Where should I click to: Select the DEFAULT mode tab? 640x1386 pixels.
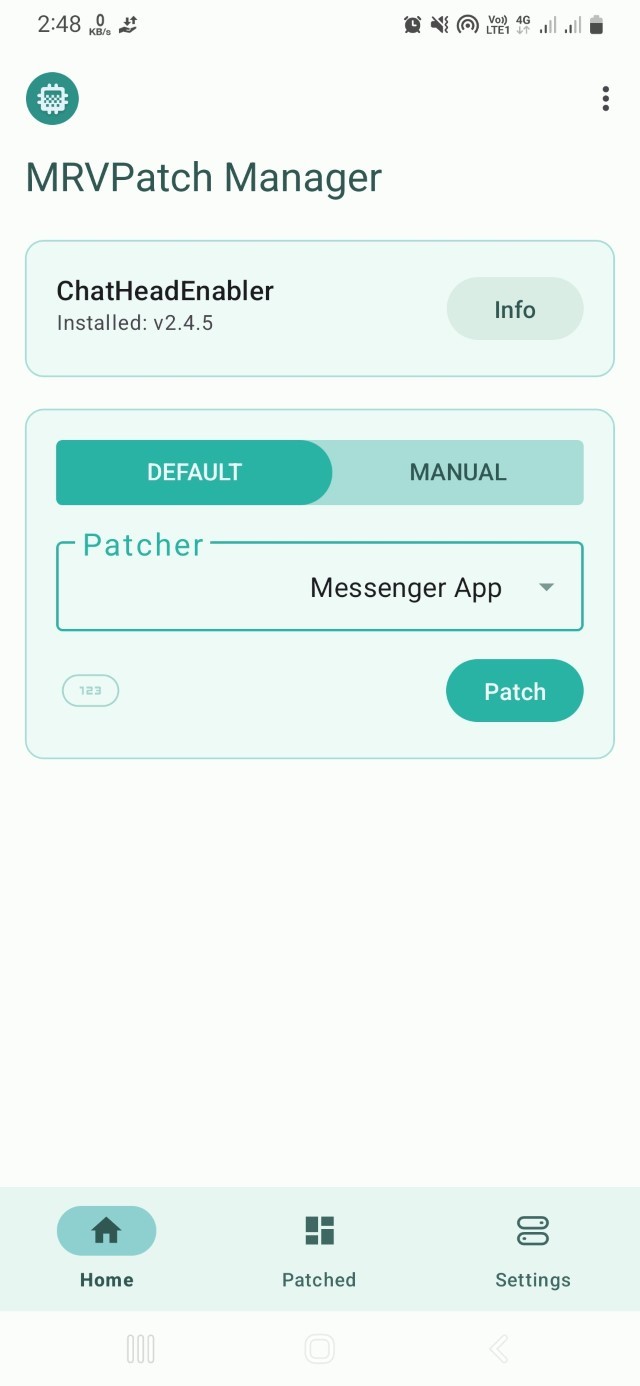[x=194, y=472]
